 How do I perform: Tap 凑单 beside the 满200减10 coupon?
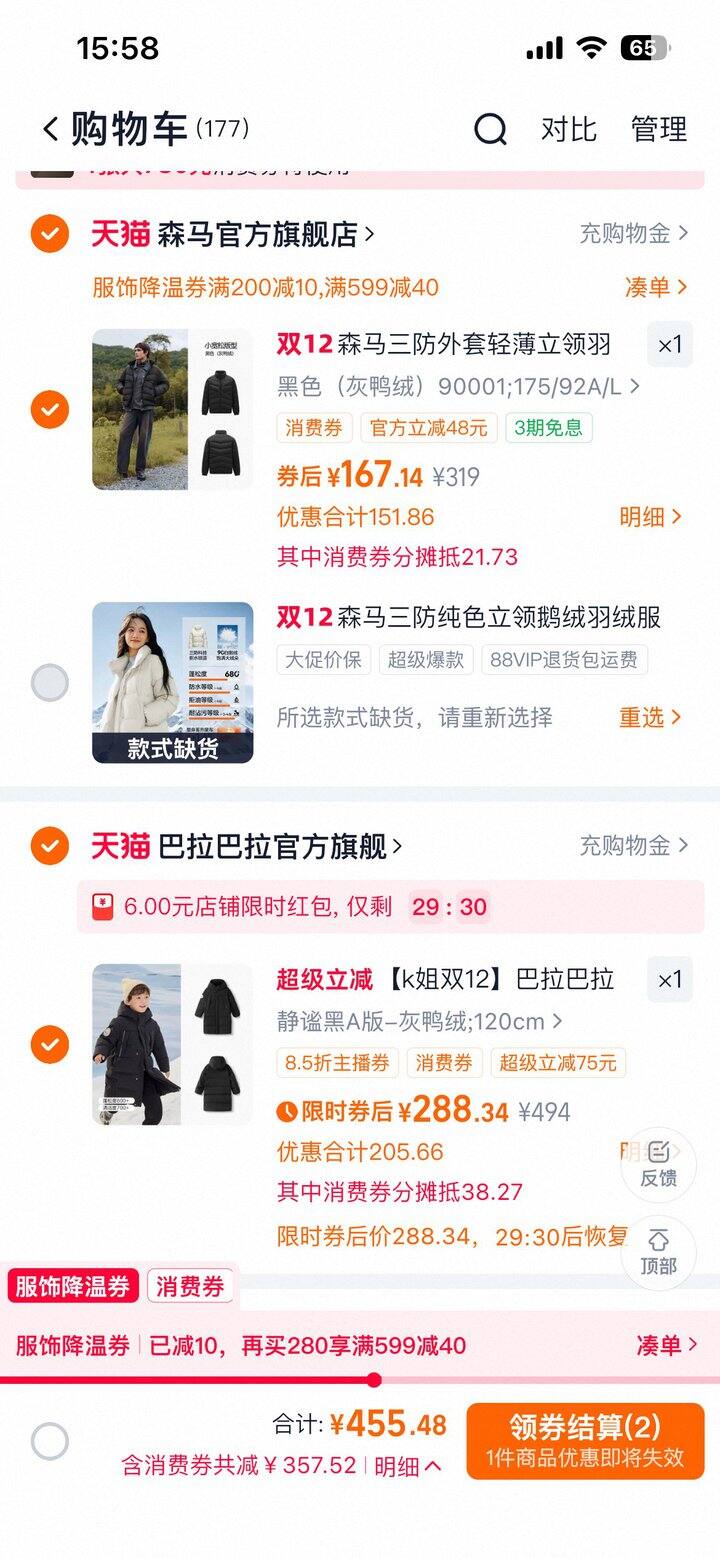[656, 287]
